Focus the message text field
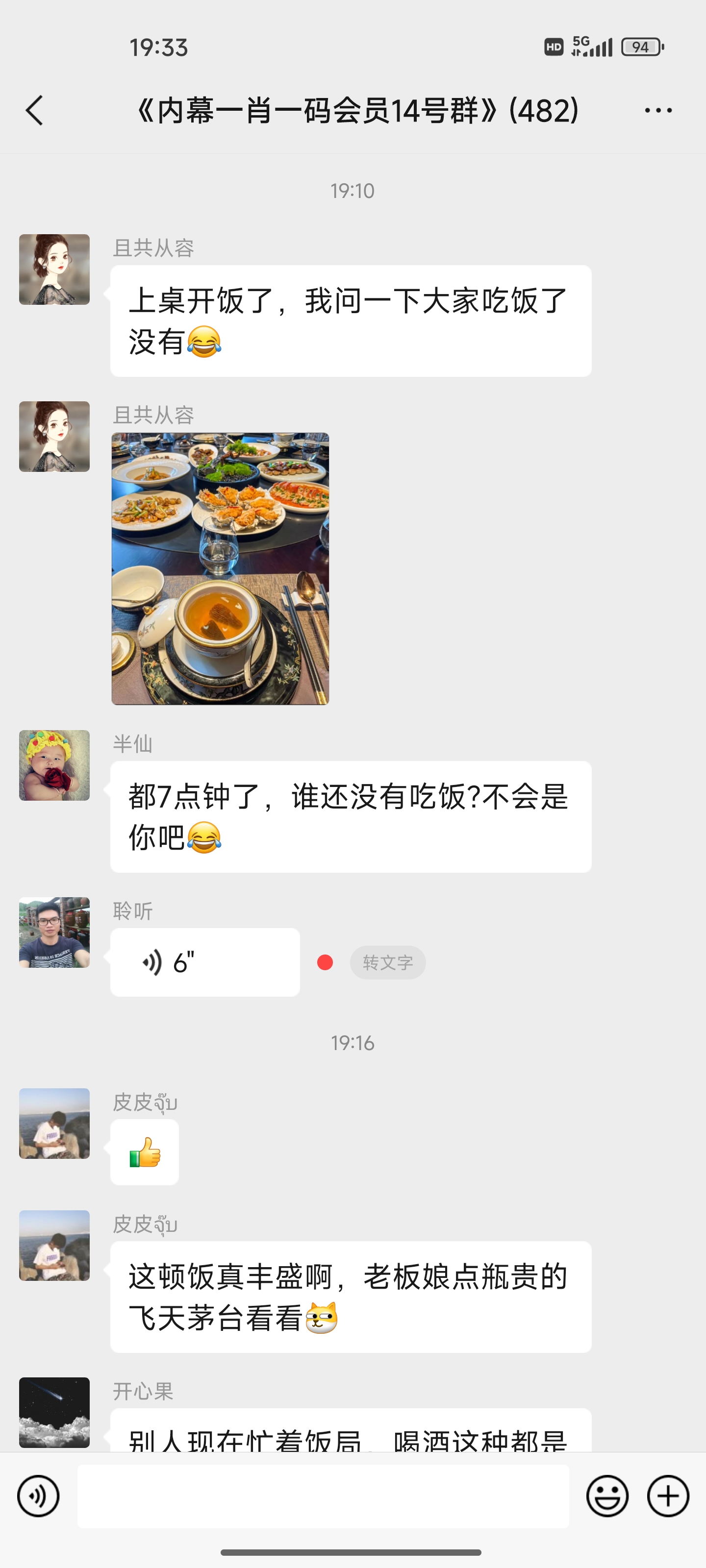Viewport: 706px width, 1568px height. point(323,1495)
